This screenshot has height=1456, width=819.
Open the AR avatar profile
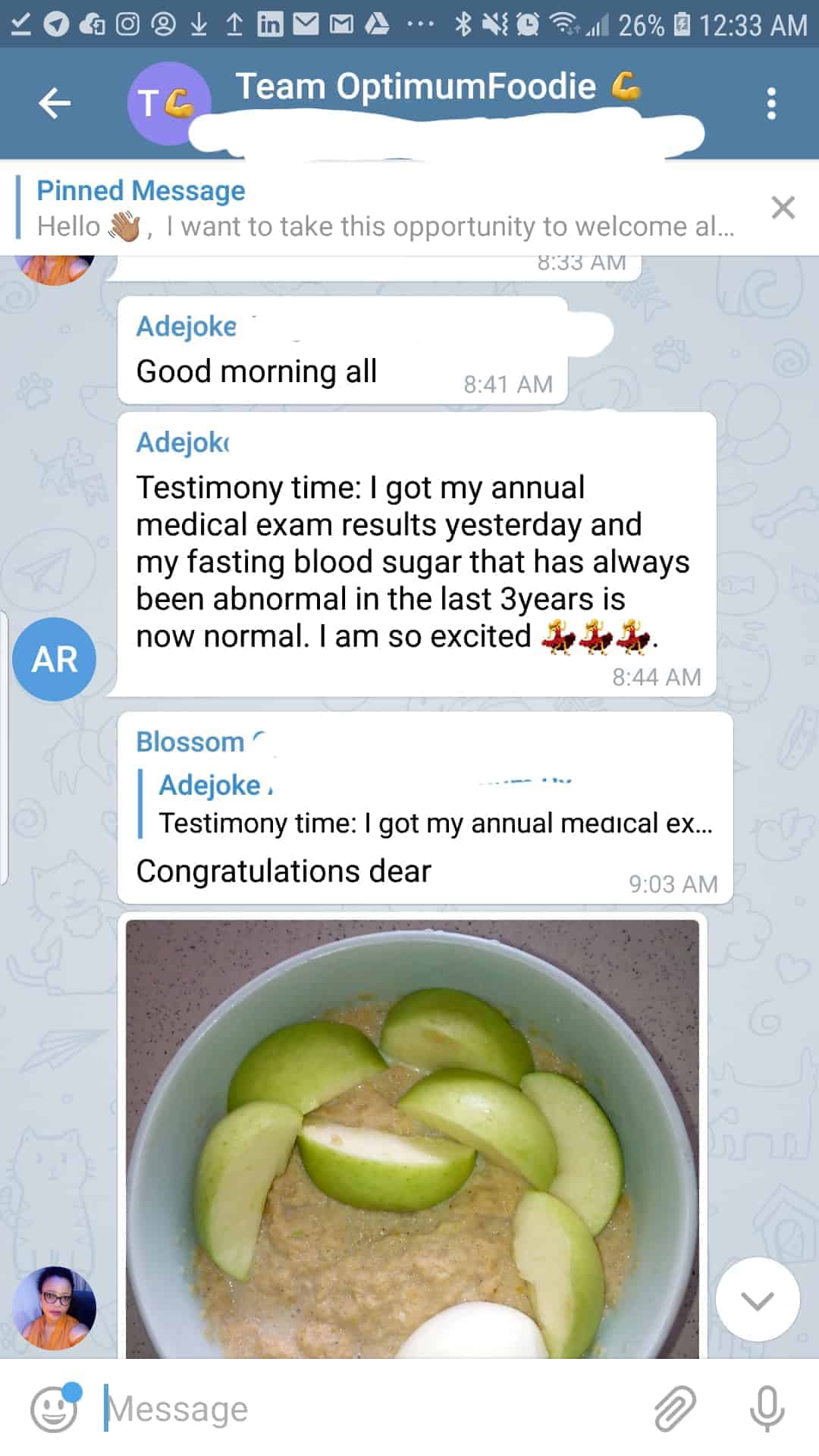tap(55, 659)
